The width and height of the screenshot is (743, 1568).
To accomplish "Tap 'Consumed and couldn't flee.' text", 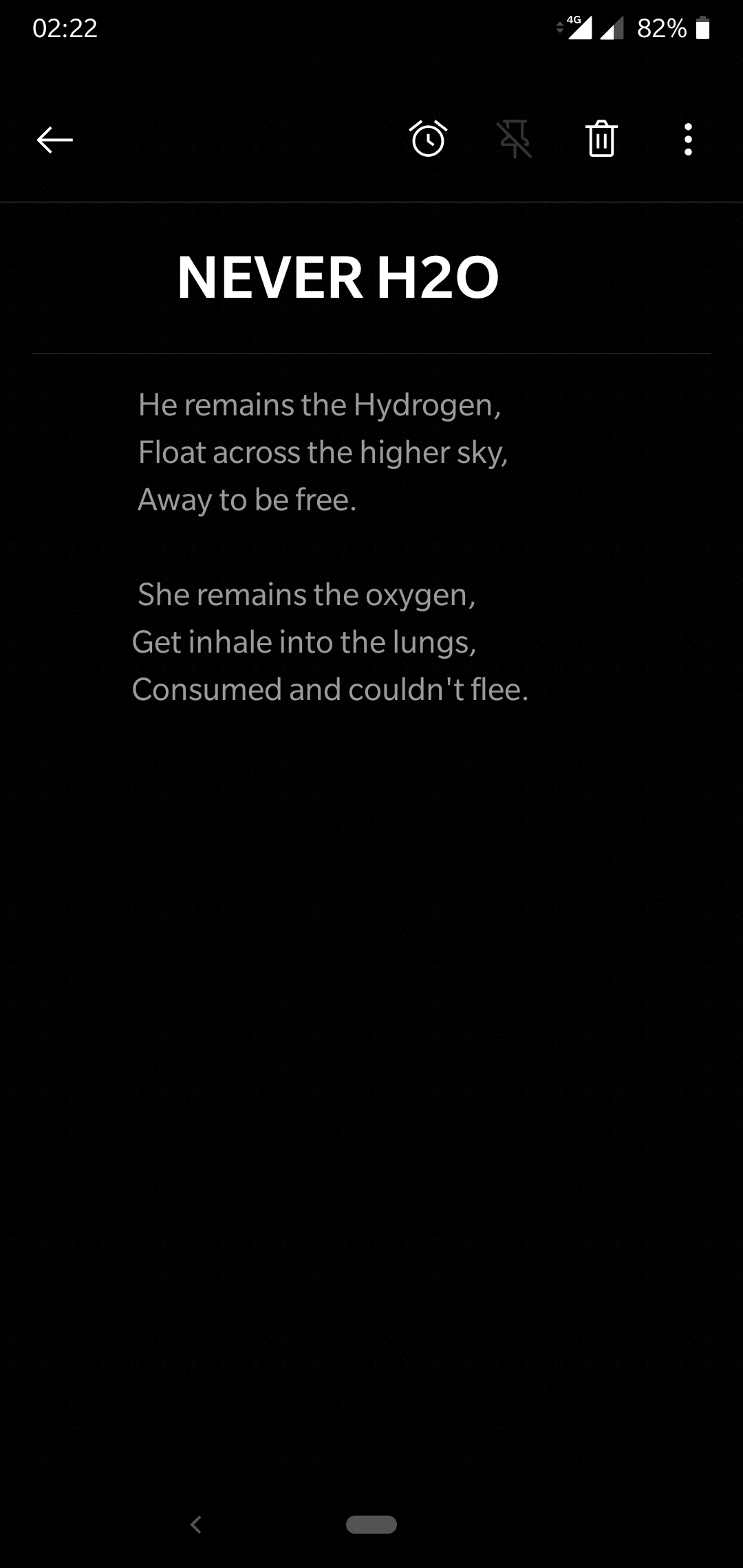I will [x=329, y=688].
